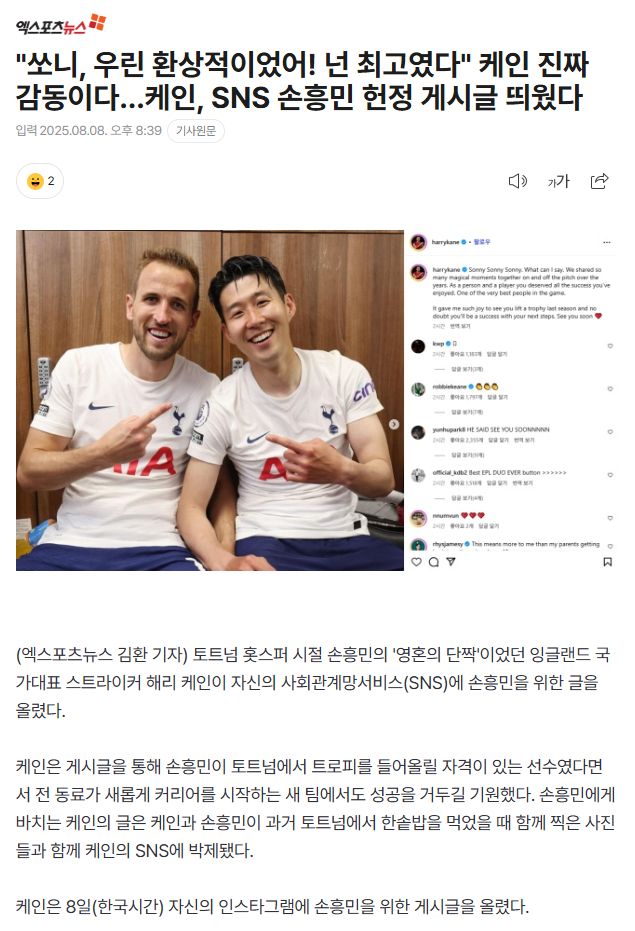Listen to the article with the speaker icon
Screen dimensions: 635x931
[517, 181]
